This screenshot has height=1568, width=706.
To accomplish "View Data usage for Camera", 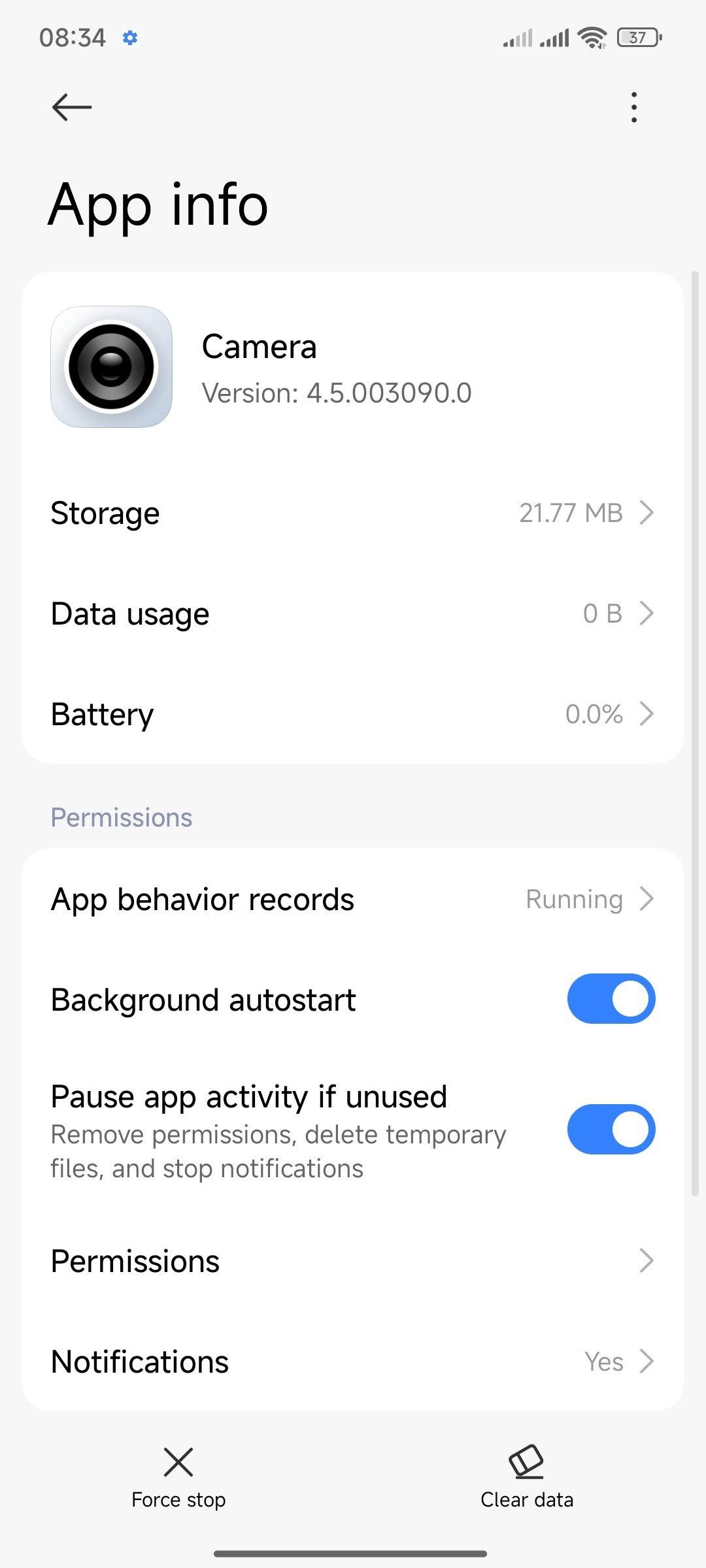I will tap(353, 613).
